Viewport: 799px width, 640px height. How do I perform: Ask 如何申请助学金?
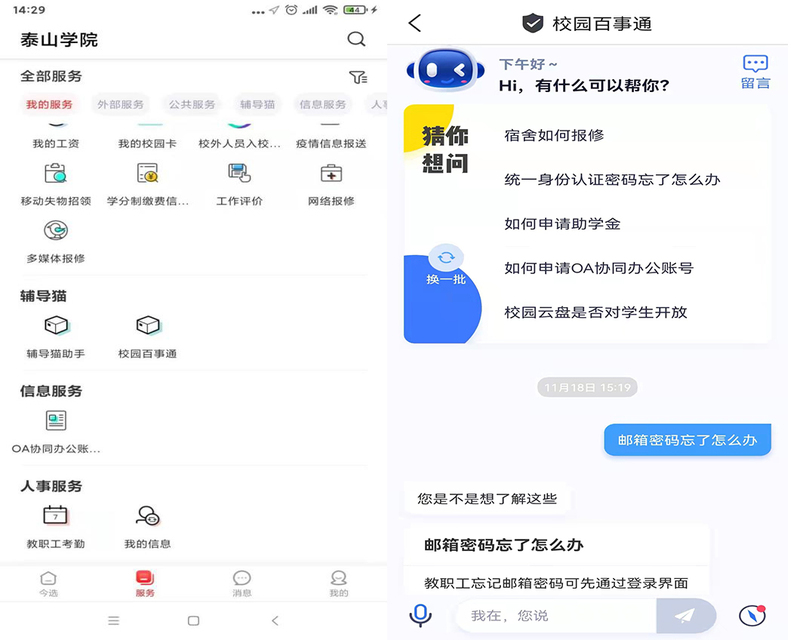(562, 223)
